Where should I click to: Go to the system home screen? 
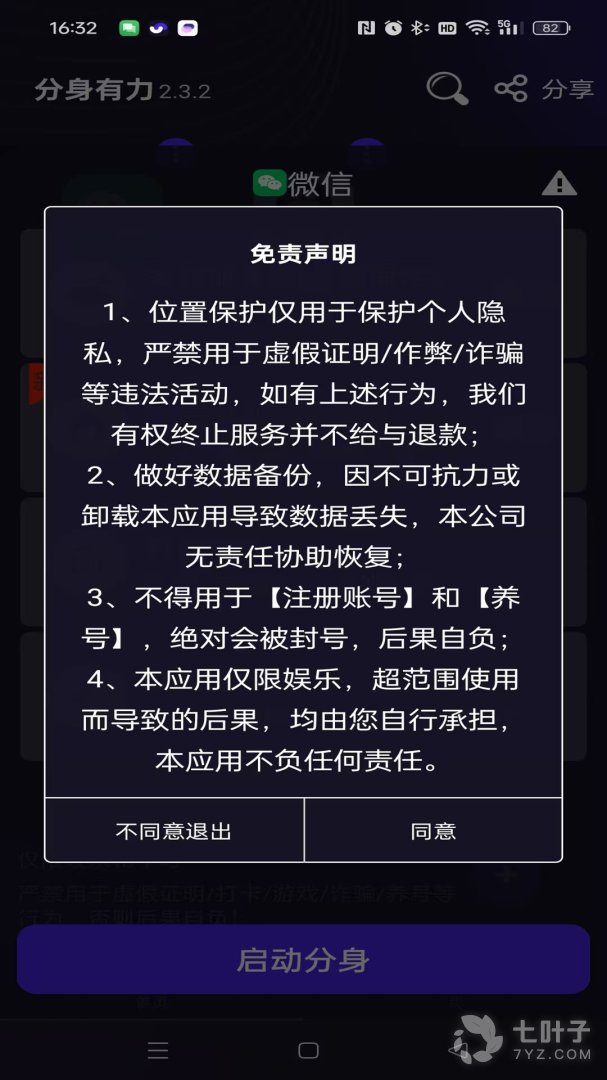click(308, 1050)
